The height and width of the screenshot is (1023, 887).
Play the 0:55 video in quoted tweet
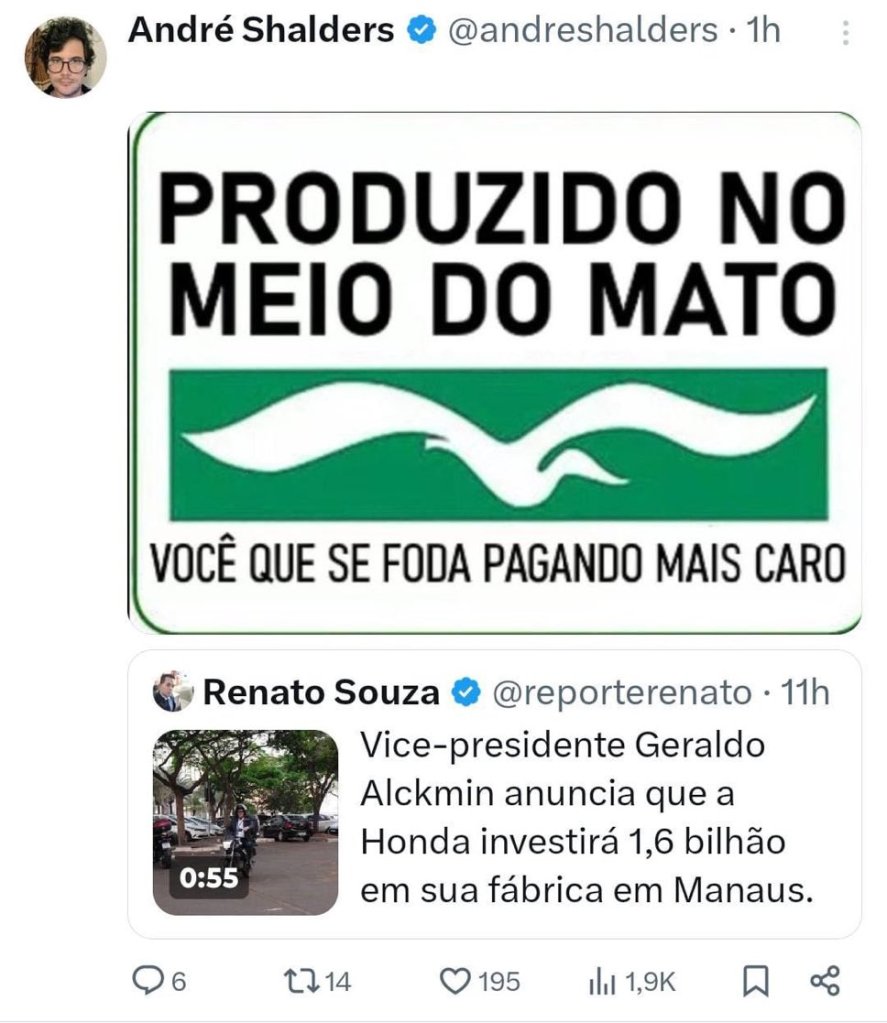[x=245, y=822]
